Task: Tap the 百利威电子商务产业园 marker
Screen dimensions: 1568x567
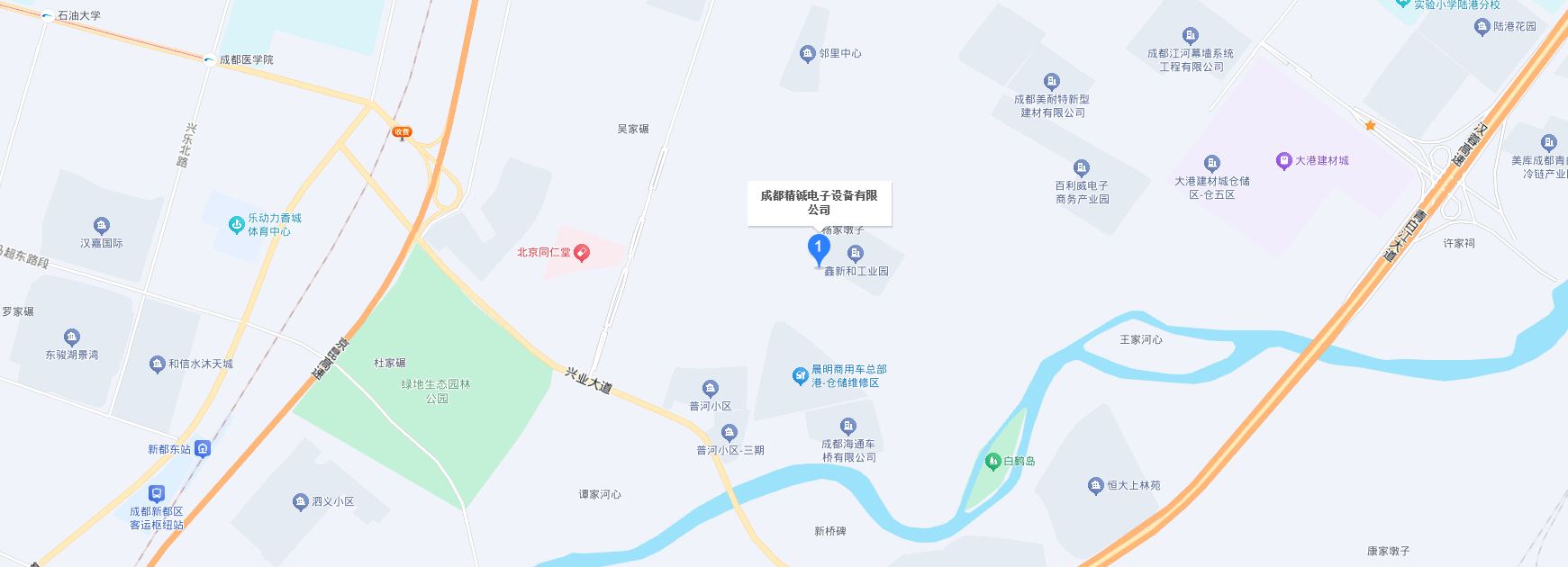Action: 1082,168
